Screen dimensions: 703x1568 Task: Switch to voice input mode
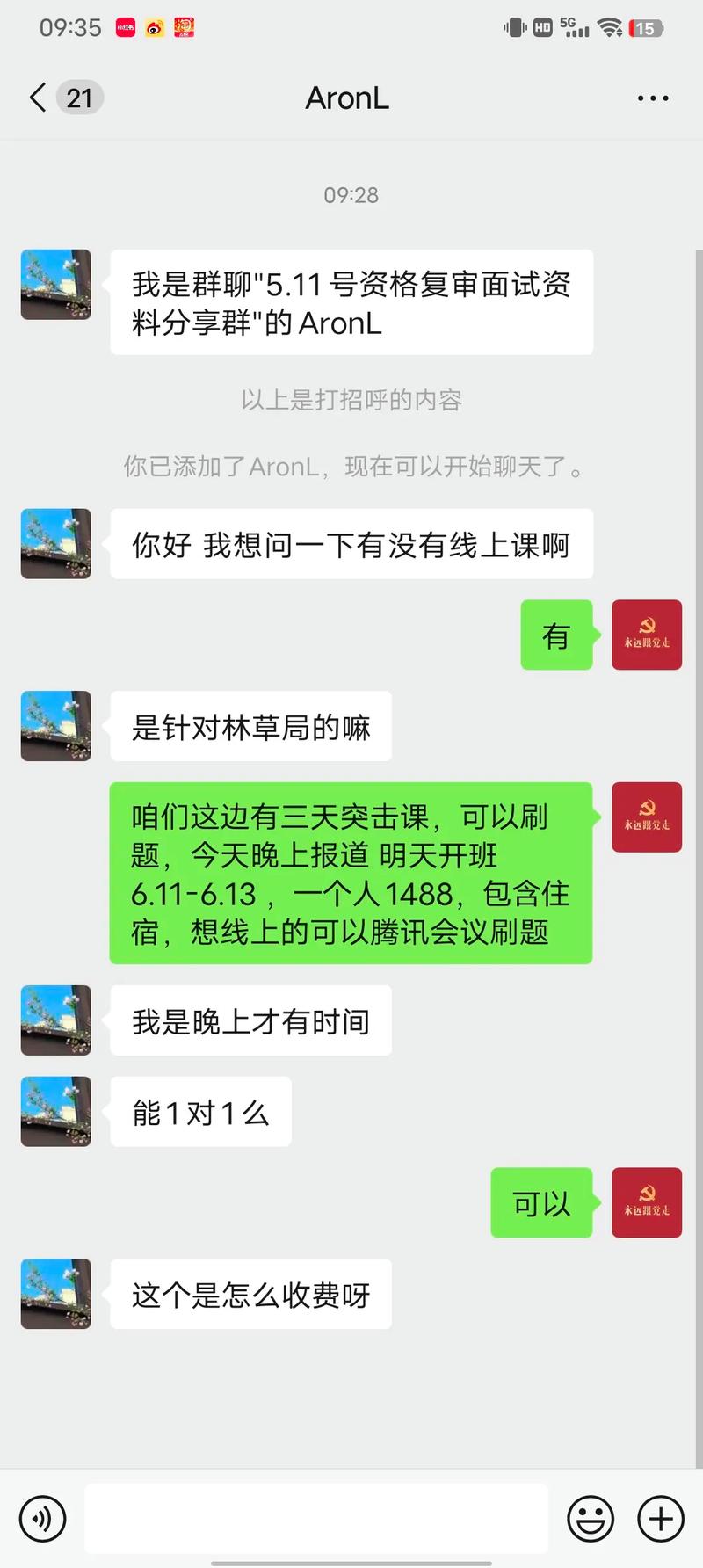[x=44, y=1518]
